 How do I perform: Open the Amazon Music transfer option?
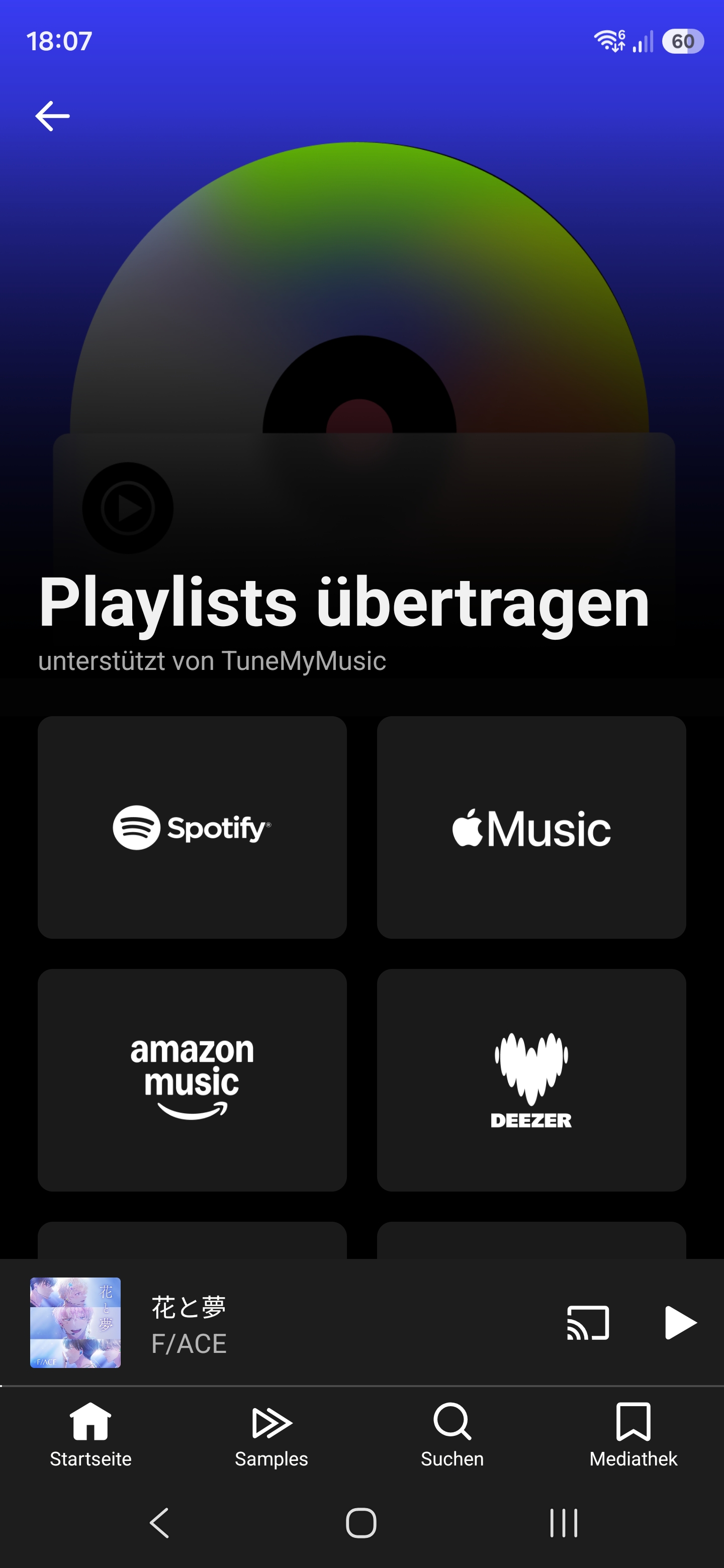click(x=192, y=1079)
